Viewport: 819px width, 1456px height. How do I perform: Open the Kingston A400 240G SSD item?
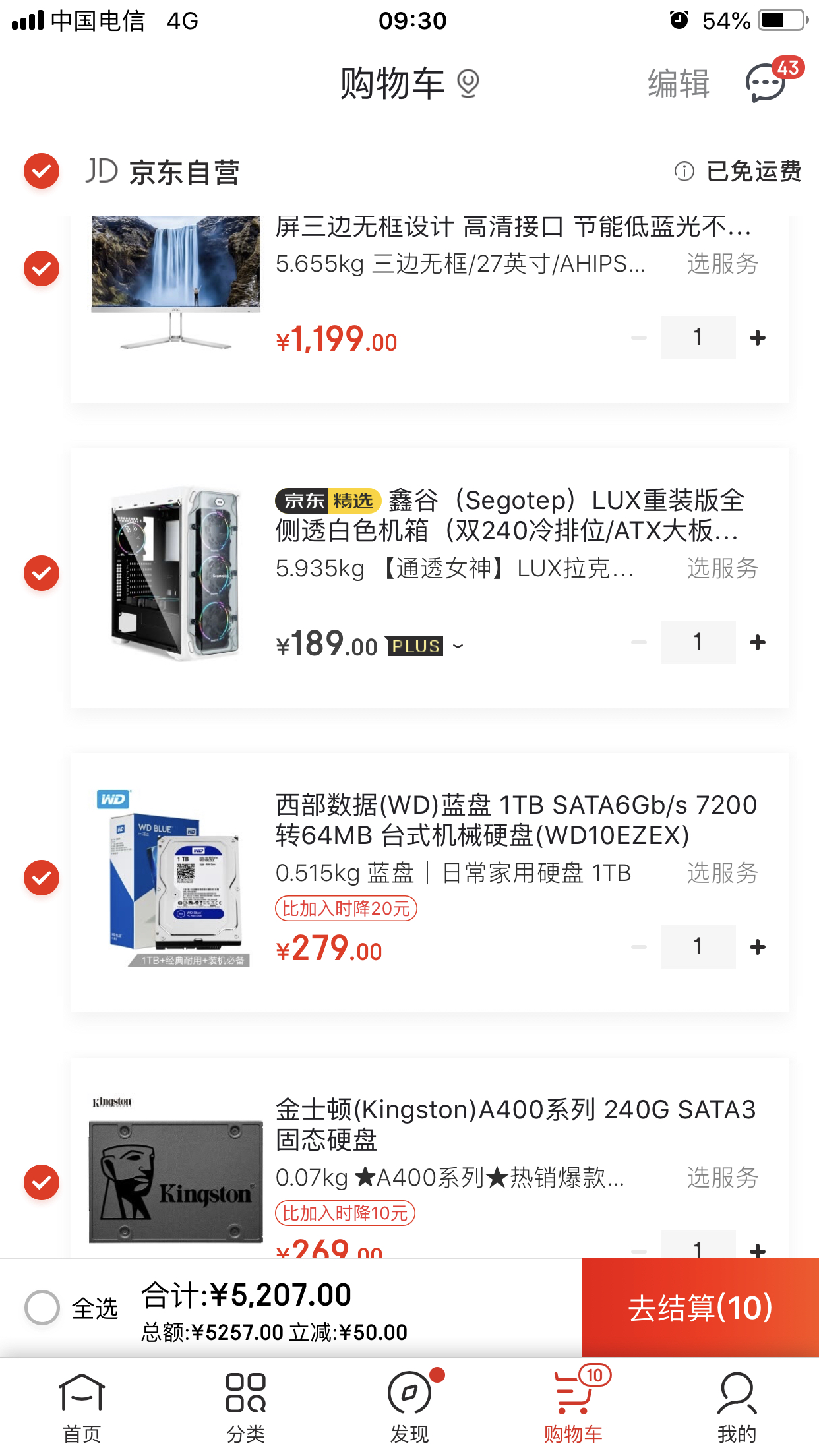[x=516, y=1124]
